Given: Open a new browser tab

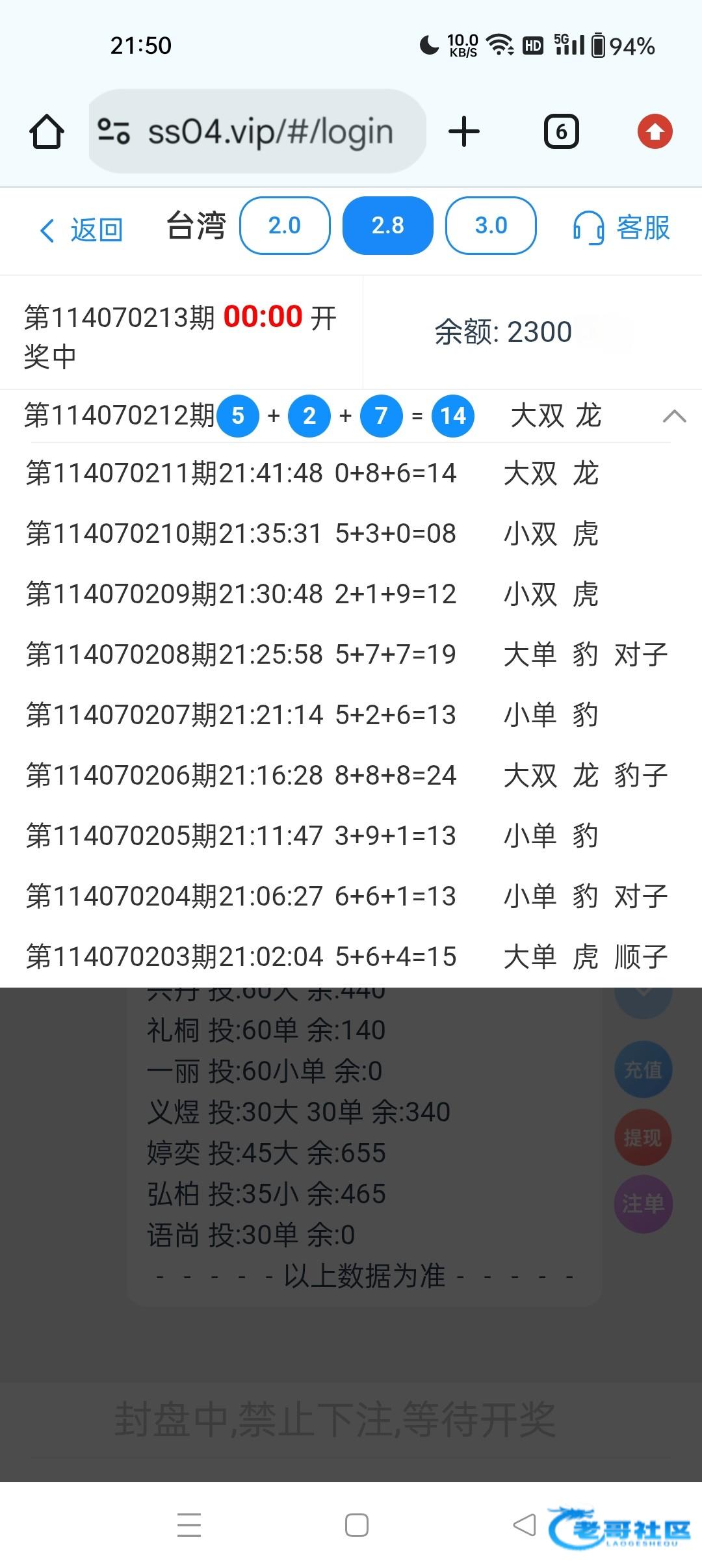Looking at the screenshot, I should pyautogui.click(x=464, y=132).
